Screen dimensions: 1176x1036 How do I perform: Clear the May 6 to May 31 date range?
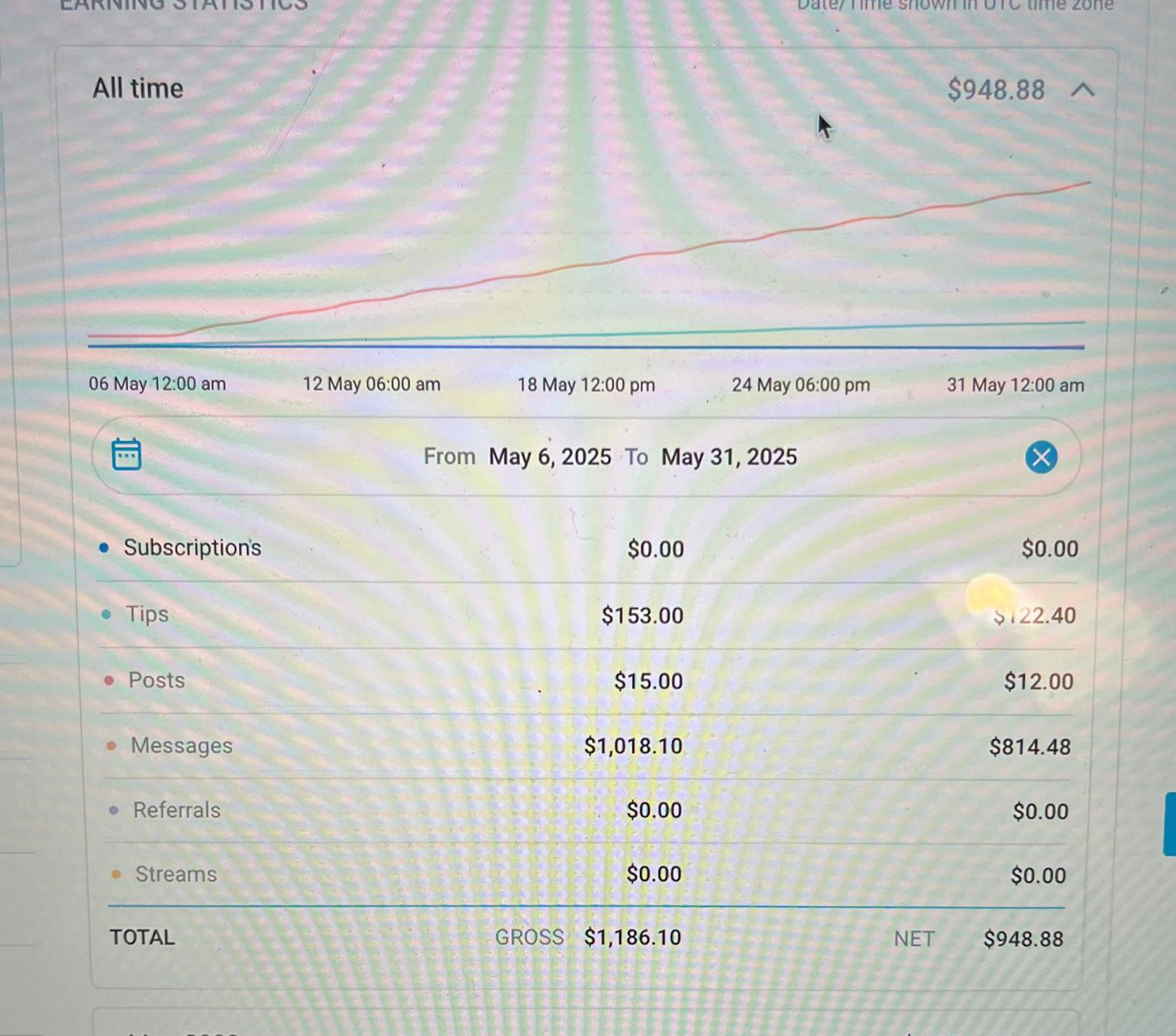pos(1041,457)
